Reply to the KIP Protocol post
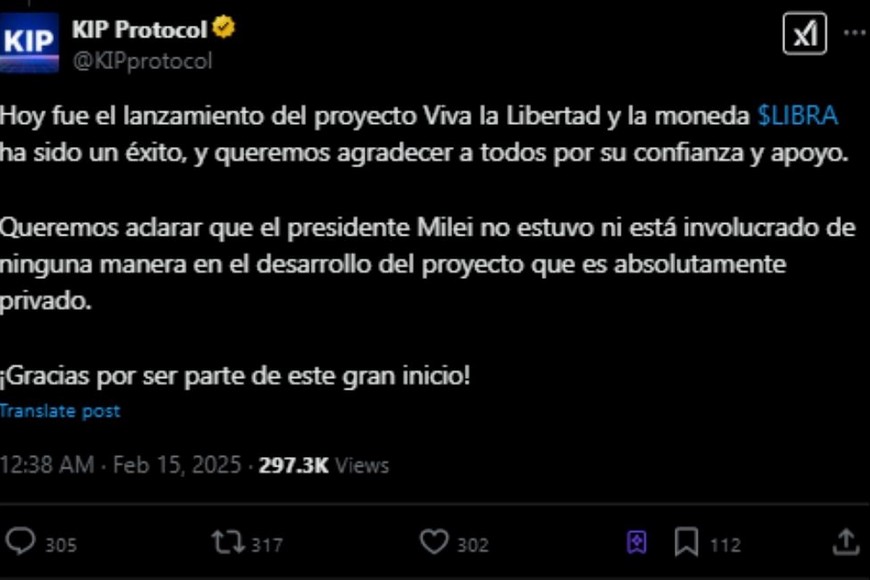870x580 pixels. click(20, 543)
